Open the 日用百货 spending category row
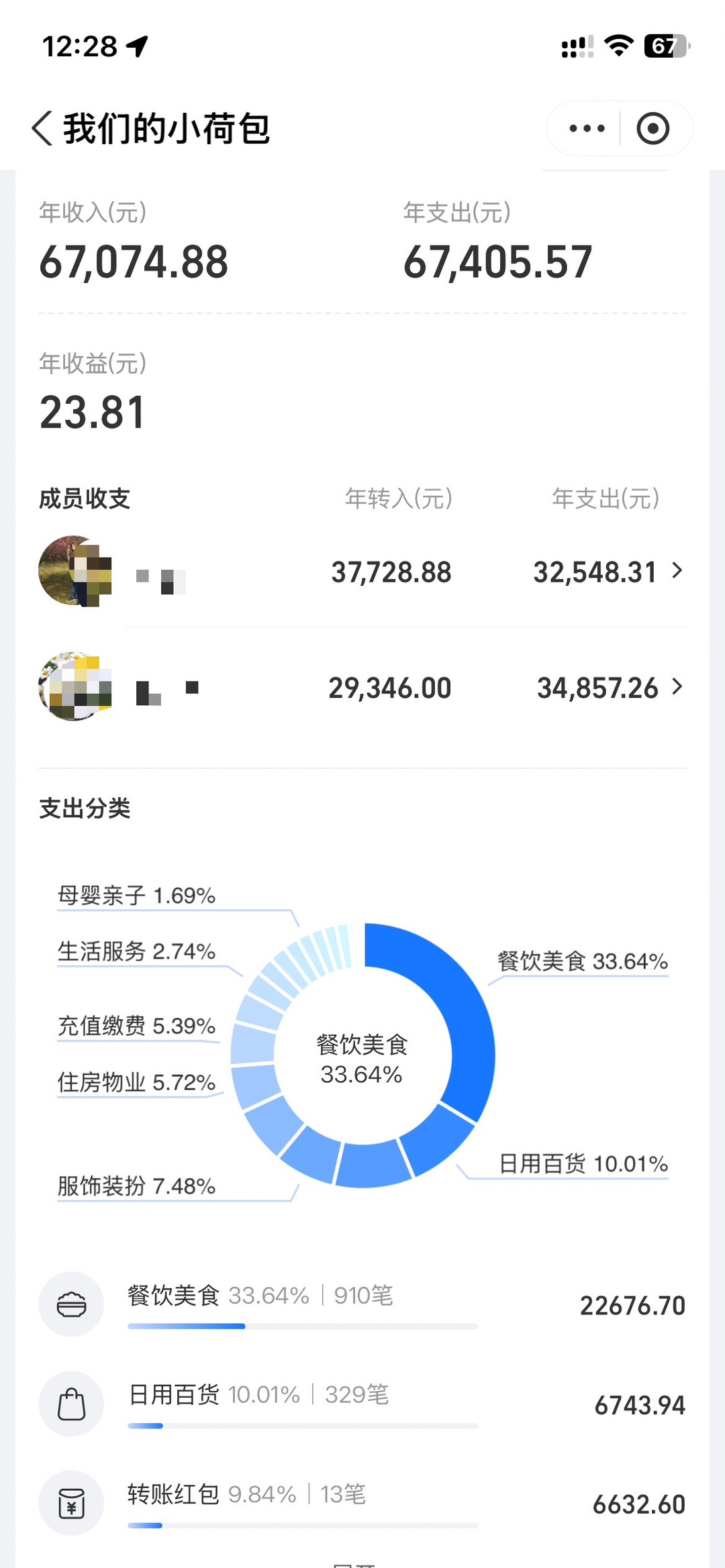Image resolution: width=725 pixels, height=1568 pixels. click(362, 1404)
